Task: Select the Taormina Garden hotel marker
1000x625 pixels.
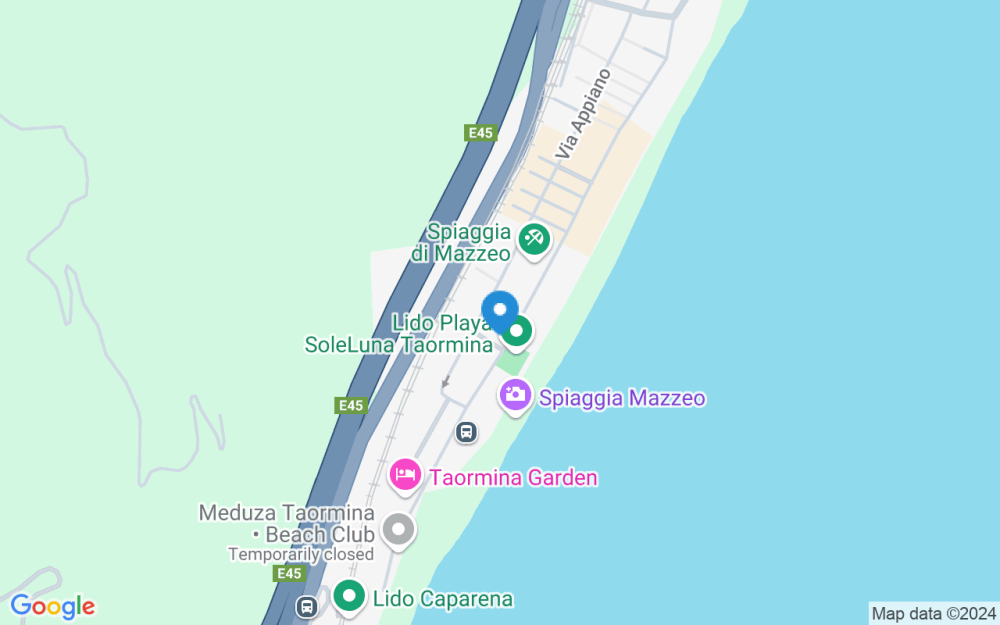Action: tap(405, 476)
